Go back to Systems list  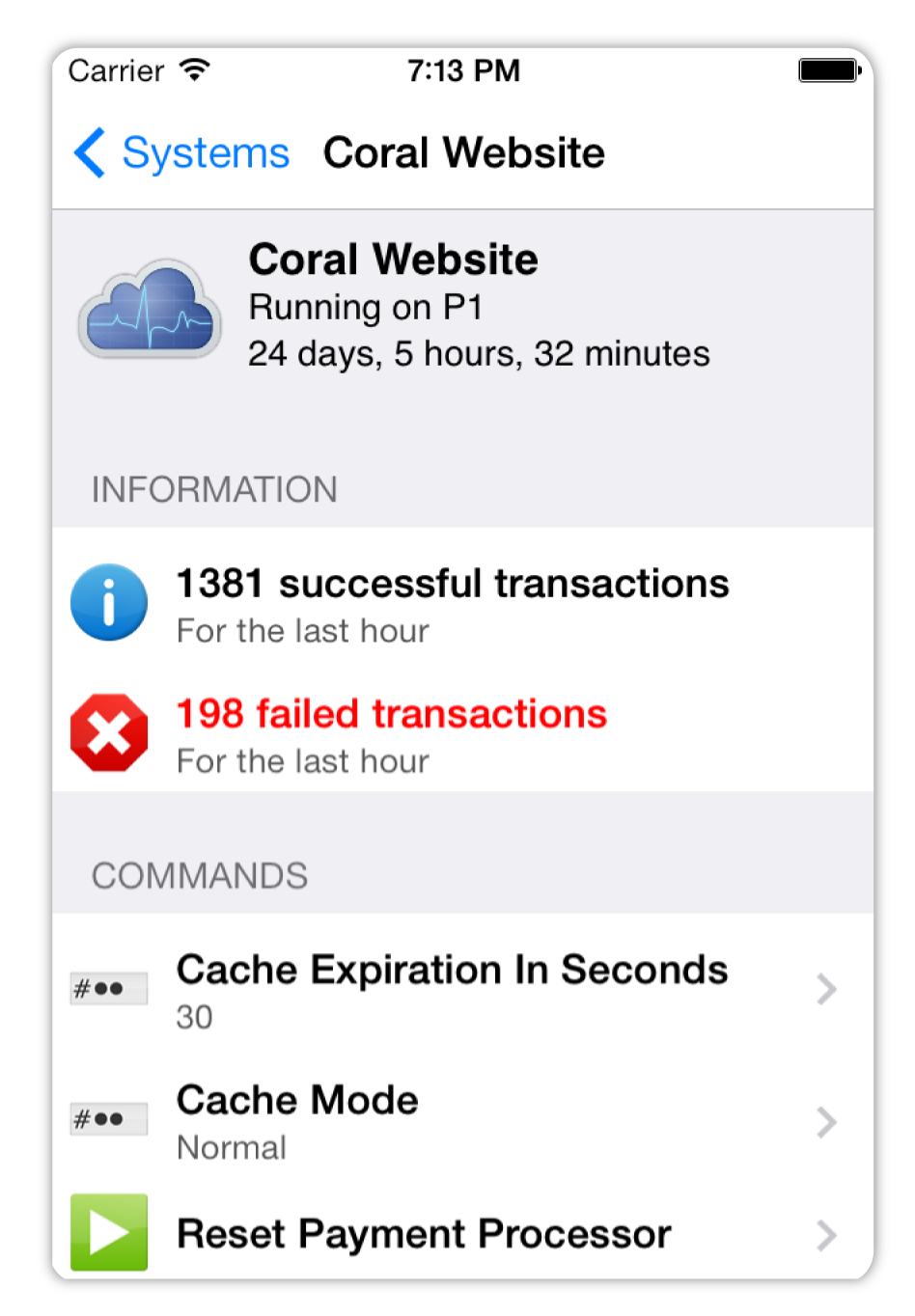click(x=182, y=153)
